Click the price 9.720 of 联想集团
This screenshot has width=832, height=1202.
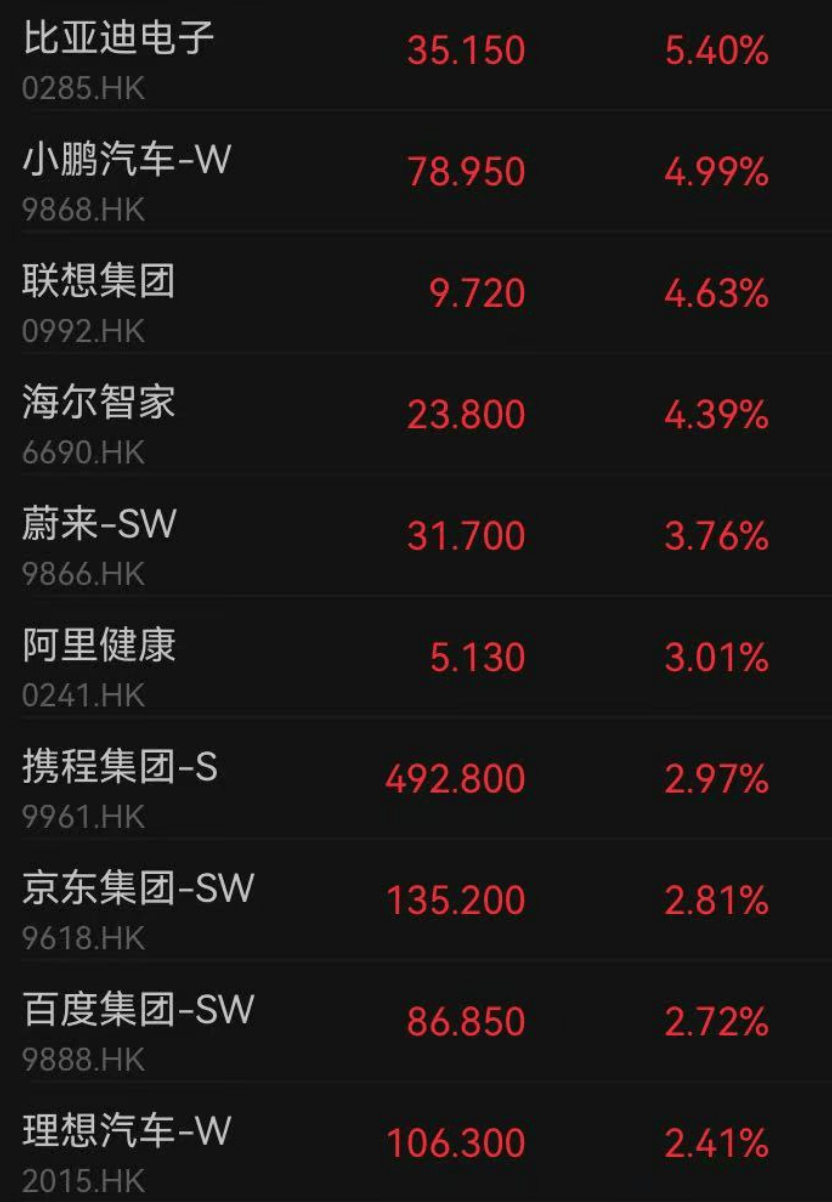click(x=478, y=290)
